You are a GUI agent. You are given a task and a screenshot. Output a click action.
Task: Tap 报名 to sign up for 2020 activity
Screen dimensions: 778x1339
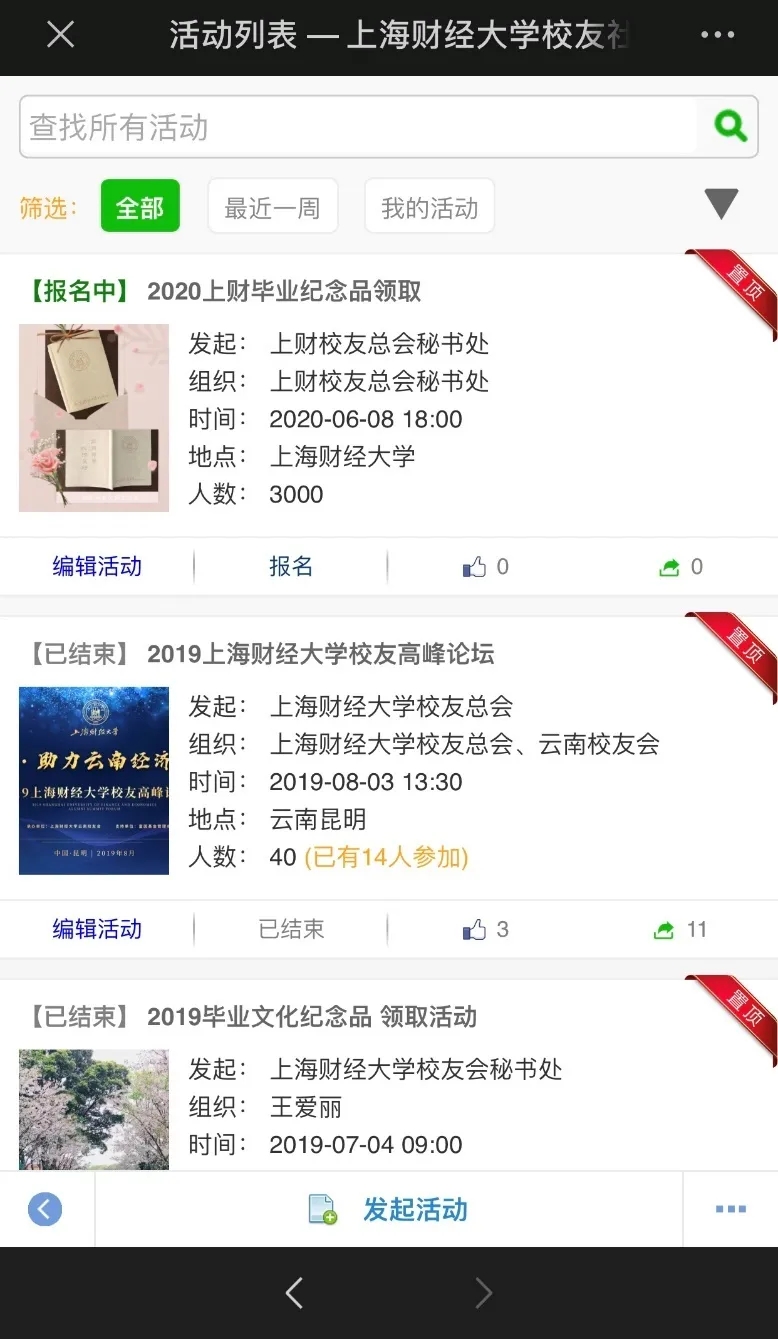point(291,567)
